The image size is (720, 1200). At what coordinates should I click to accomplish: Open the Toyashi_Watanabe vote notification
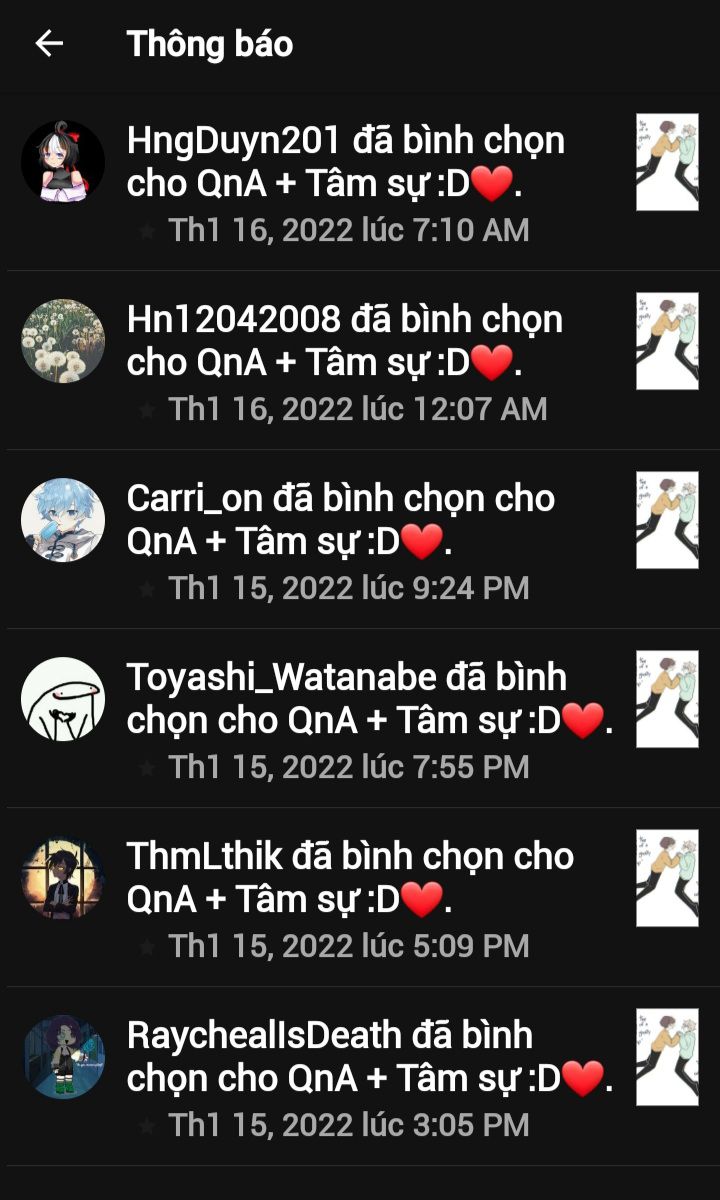tap(360, 718)
